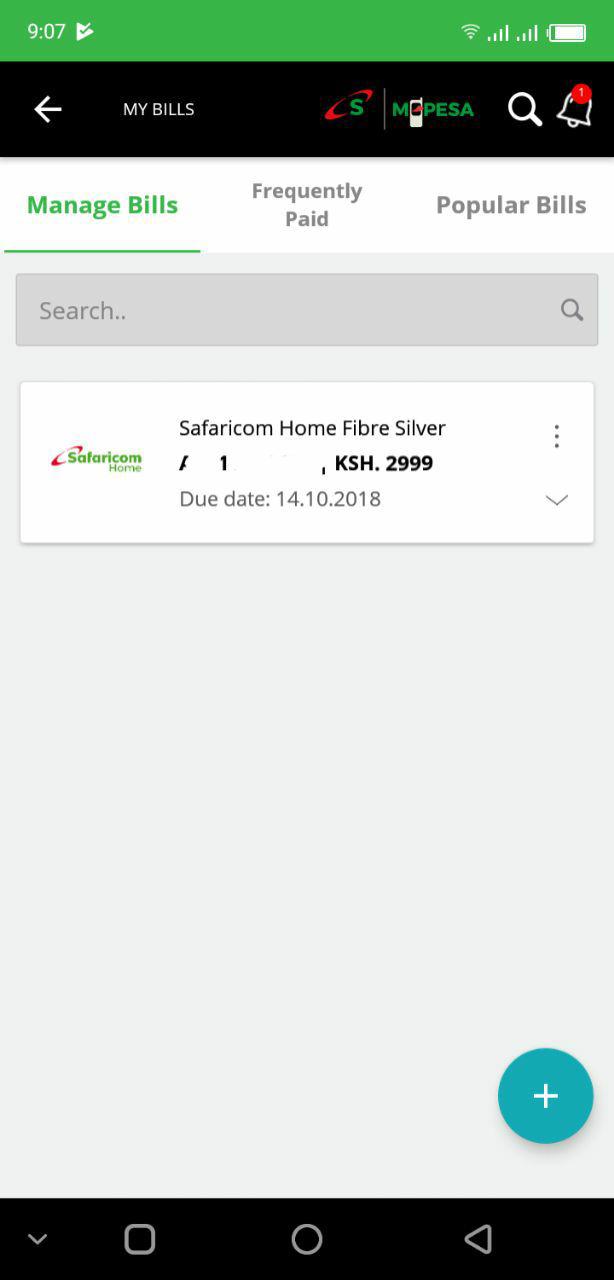Switch to the Frequently Paid tab
Screen dimensions: 614x1280
(x=307, y=204)
